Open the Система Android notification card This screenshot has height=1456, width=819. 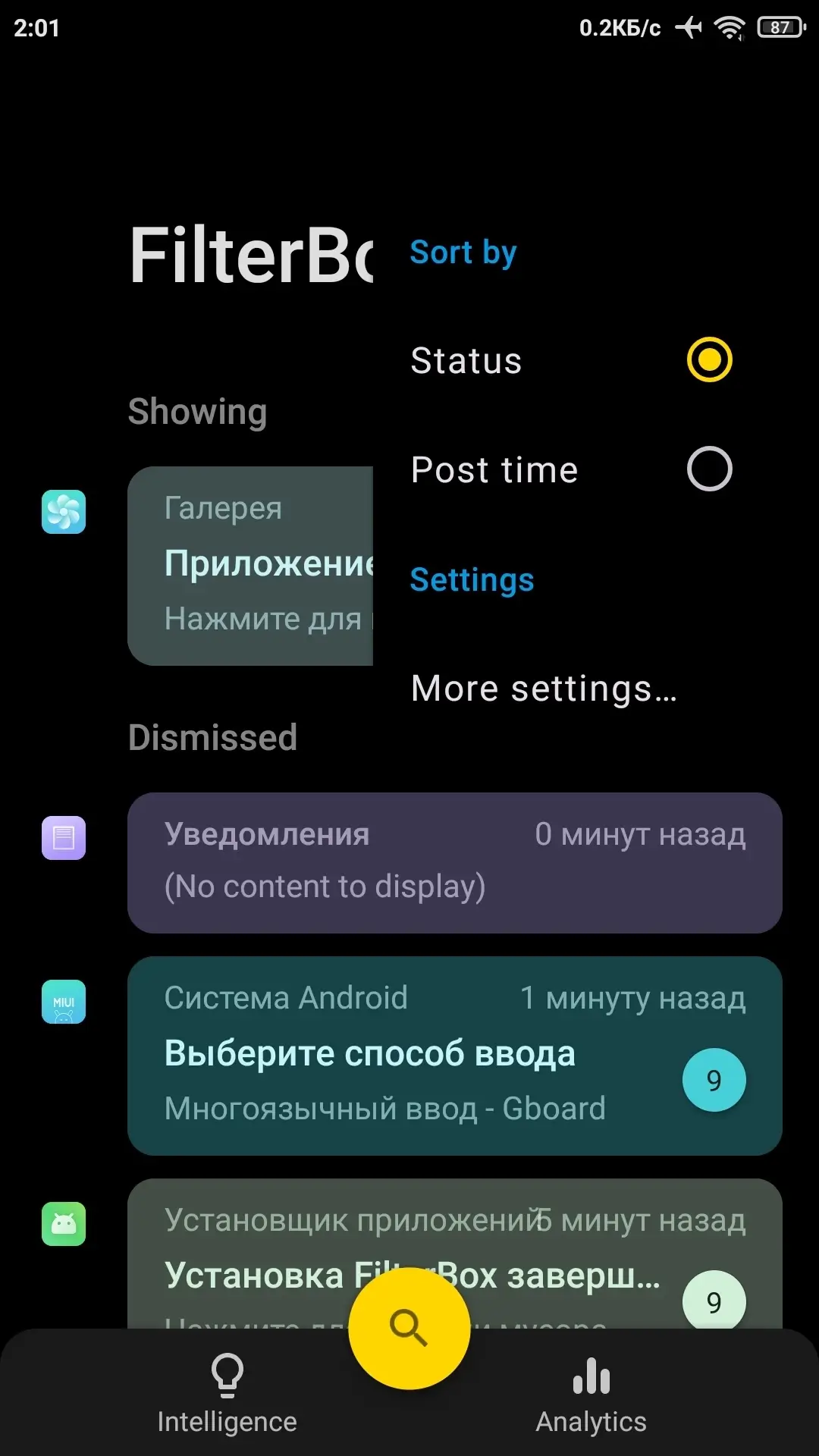[x=455, y=1056]
